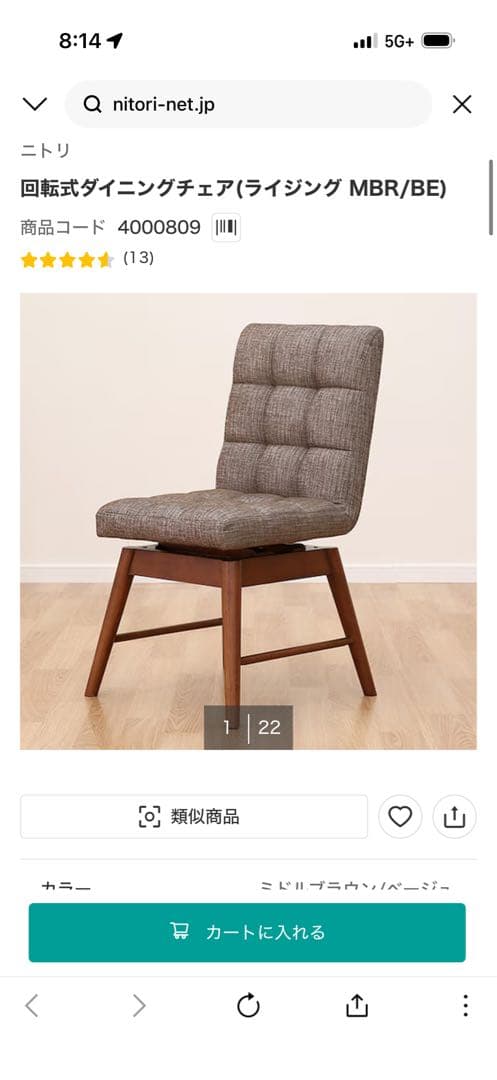Screen dimensions: 497x1080
Task: Go back to the previous page
Action: tap(32, 1006)
